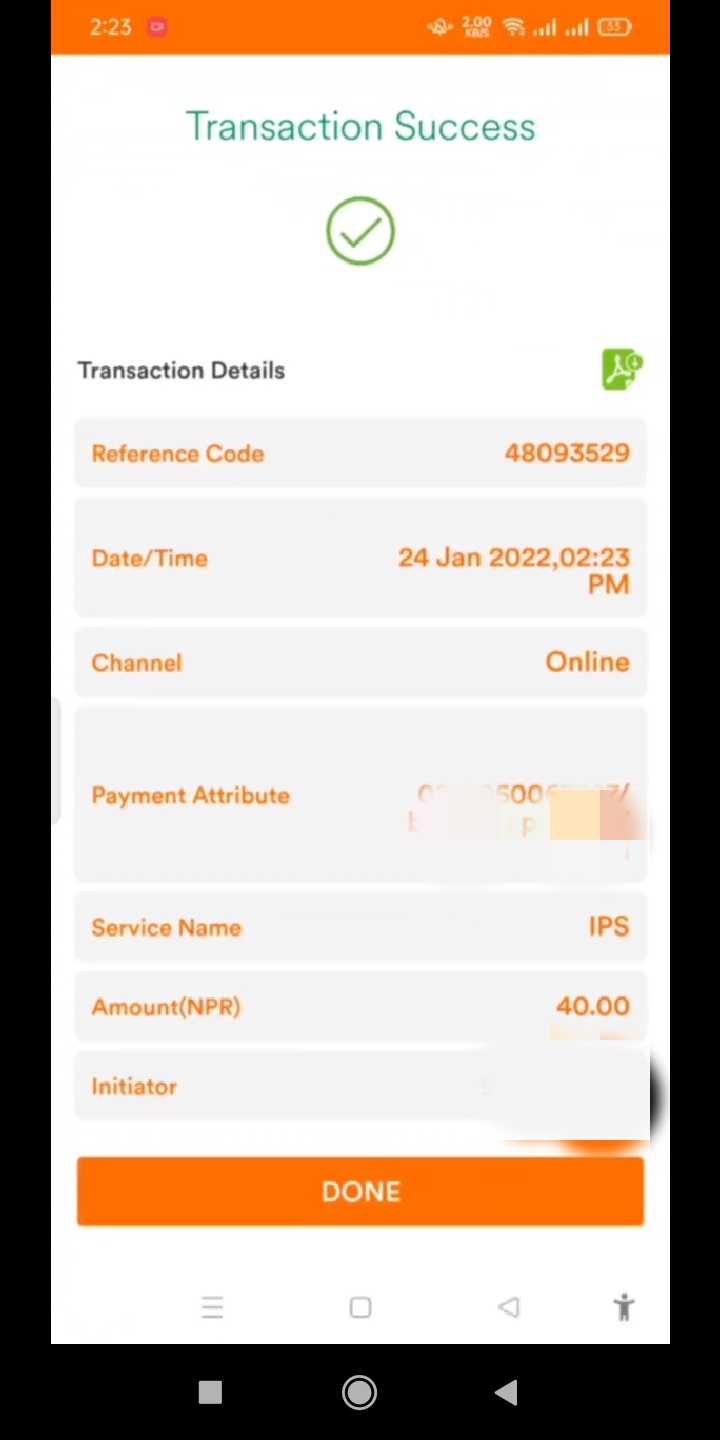Tap the DONE button
720x1440 pixels.
click(360, 1191)
